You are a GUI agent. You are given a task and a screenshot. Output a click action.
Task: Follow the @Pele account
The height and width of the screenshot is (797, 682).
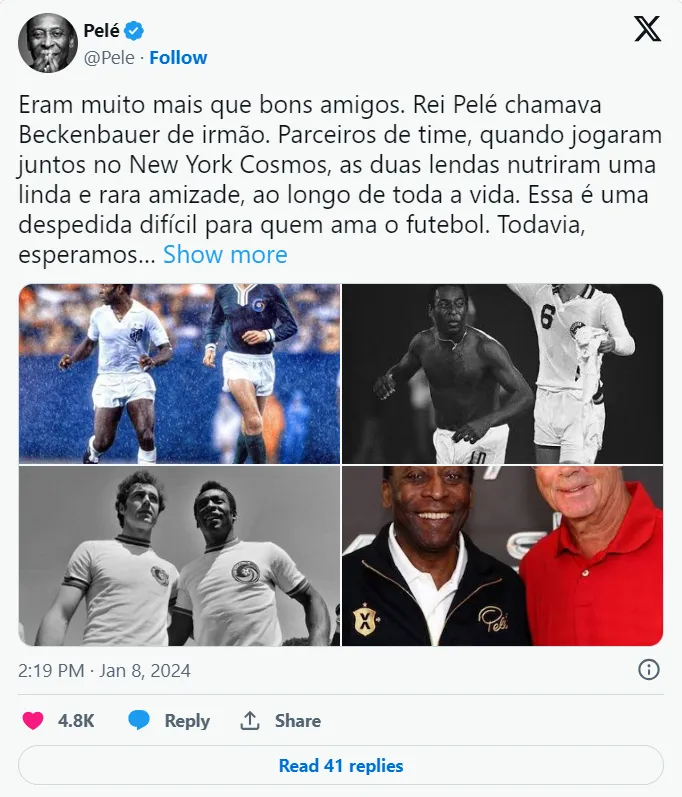coord(178,58)
